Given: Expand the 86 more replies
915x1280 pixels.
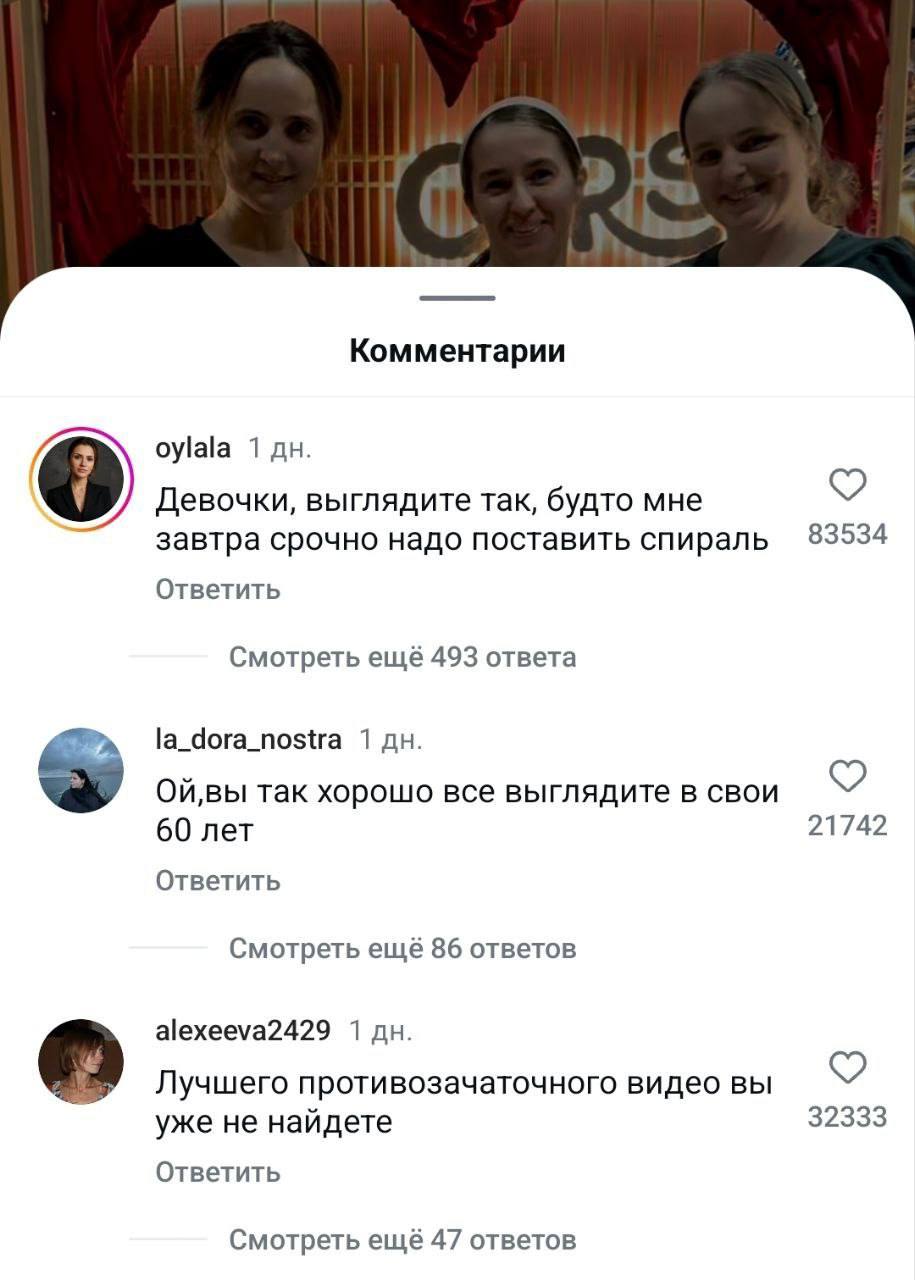Looking at the screenshot, I should (x=402, y=948).
